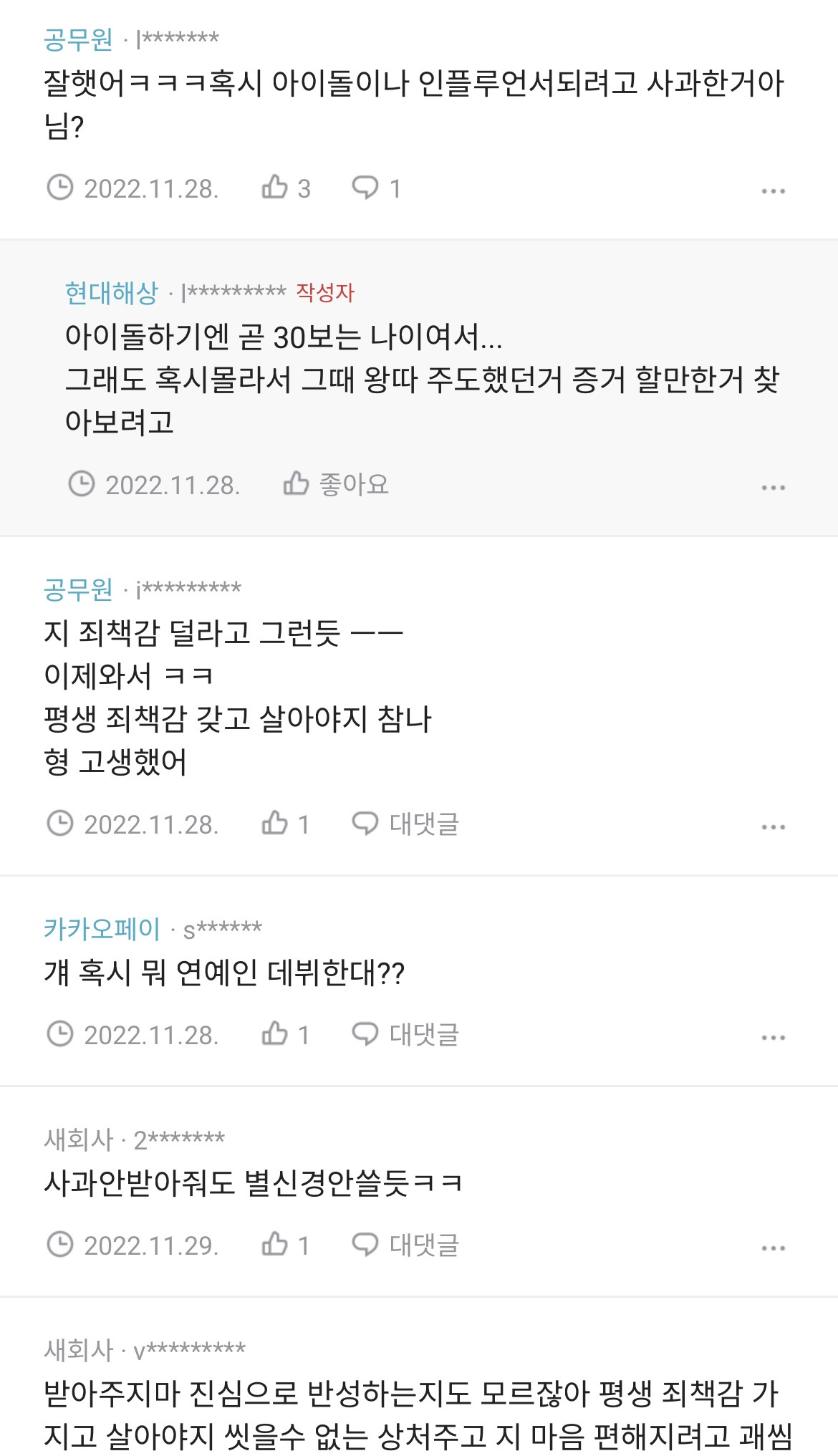Like the 카카오페이 comment about 연예인 데뷔
838x1456 pixels.
pos(285,1035)
